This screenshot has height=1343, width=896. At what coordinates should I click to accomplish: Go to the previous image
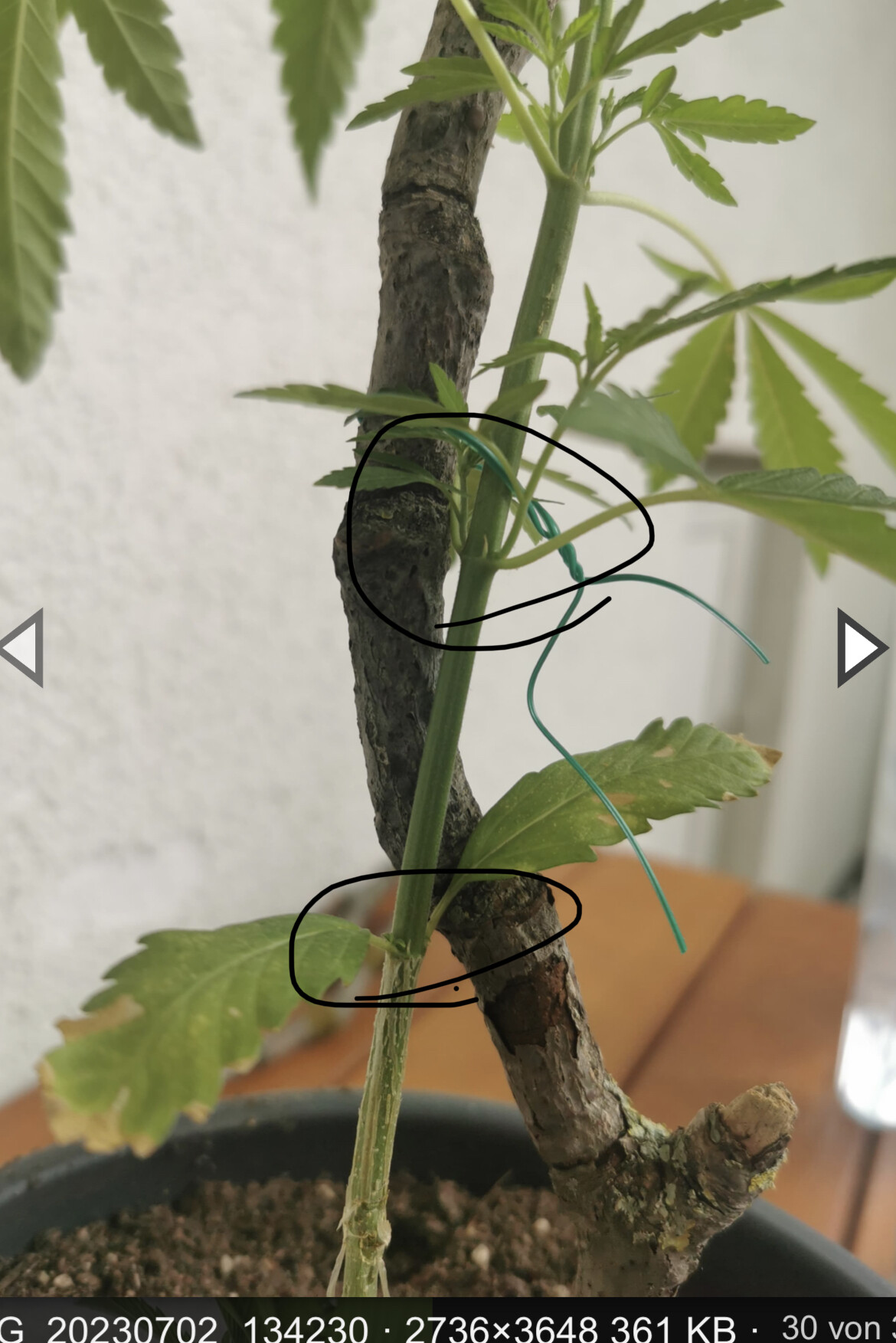pyautogui.click(x=25, y=648)
